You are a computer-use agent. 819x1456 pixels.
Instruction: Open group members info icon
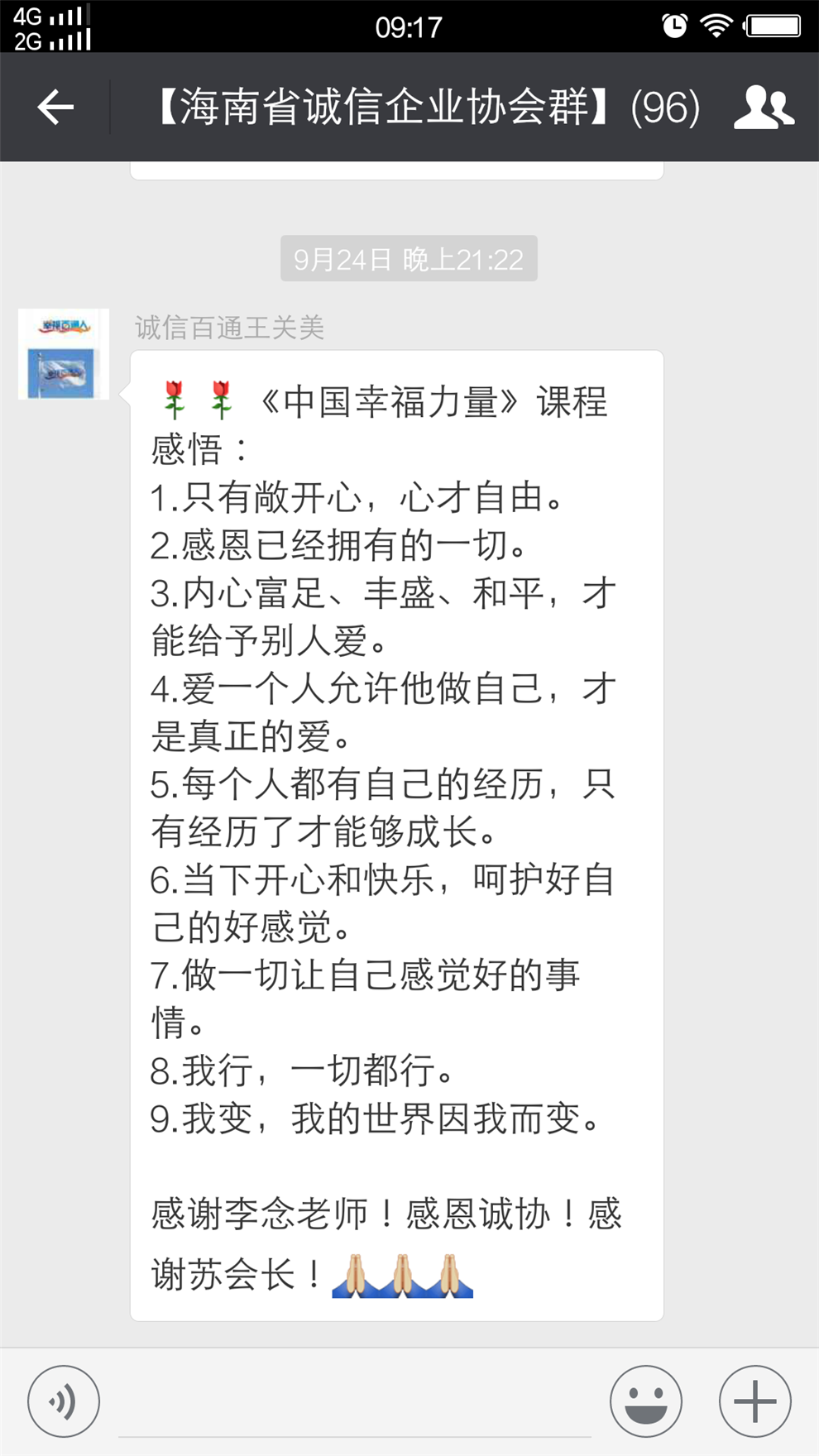tap(764, 108)
